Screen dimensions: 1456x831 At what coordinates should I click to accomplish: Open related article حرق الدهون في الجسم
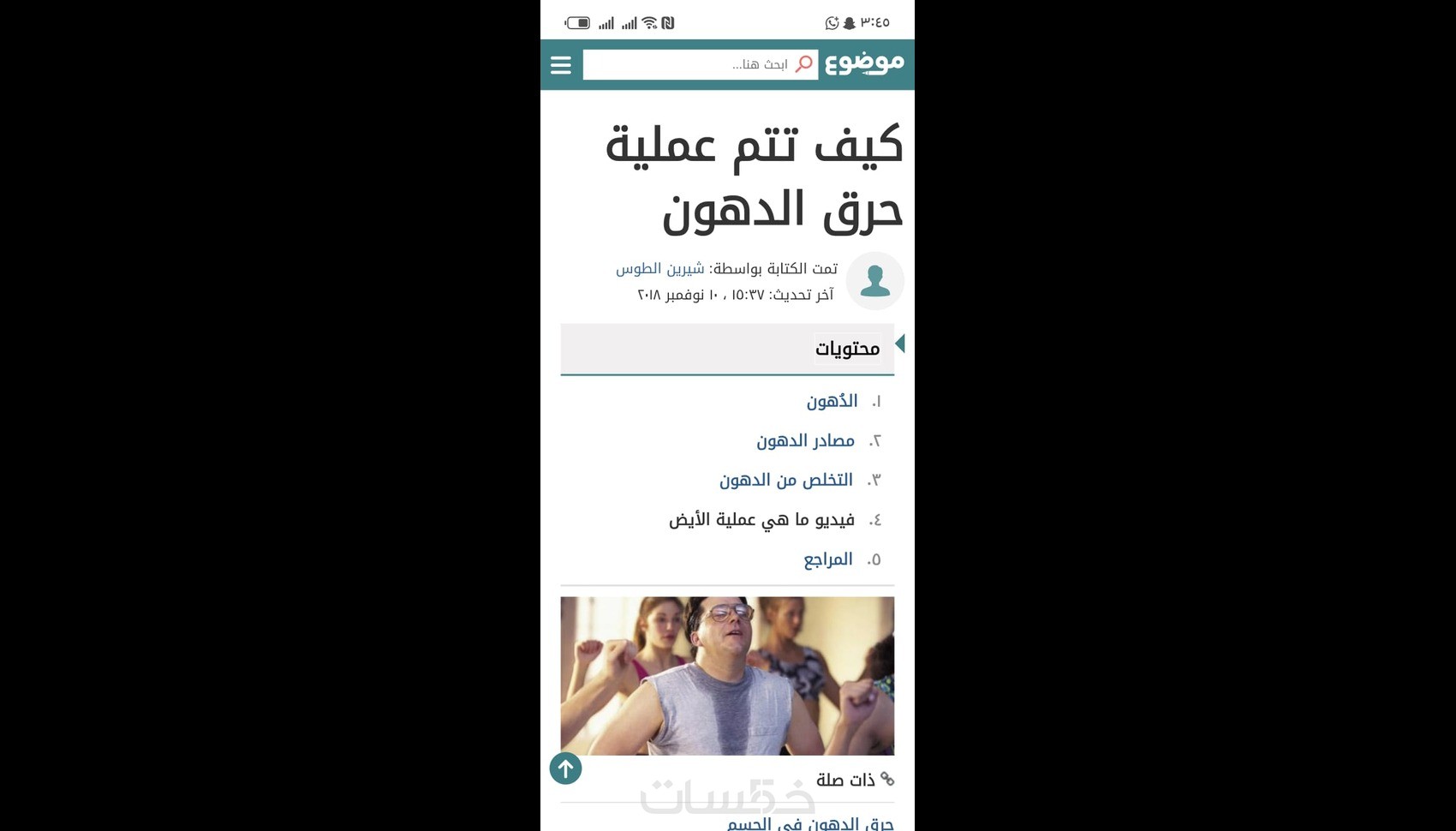tap(809, 823)
